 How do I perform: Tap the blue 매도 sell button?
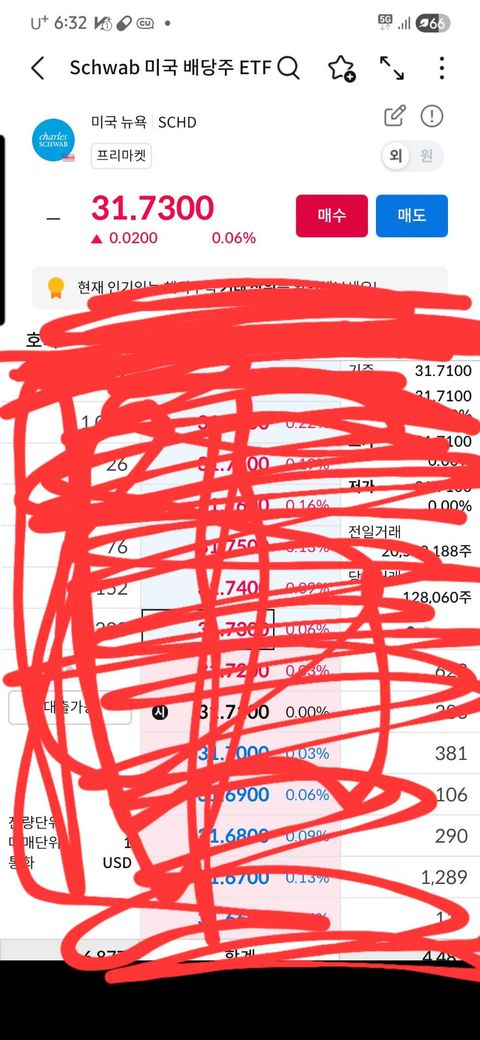[x=412, y=216]
